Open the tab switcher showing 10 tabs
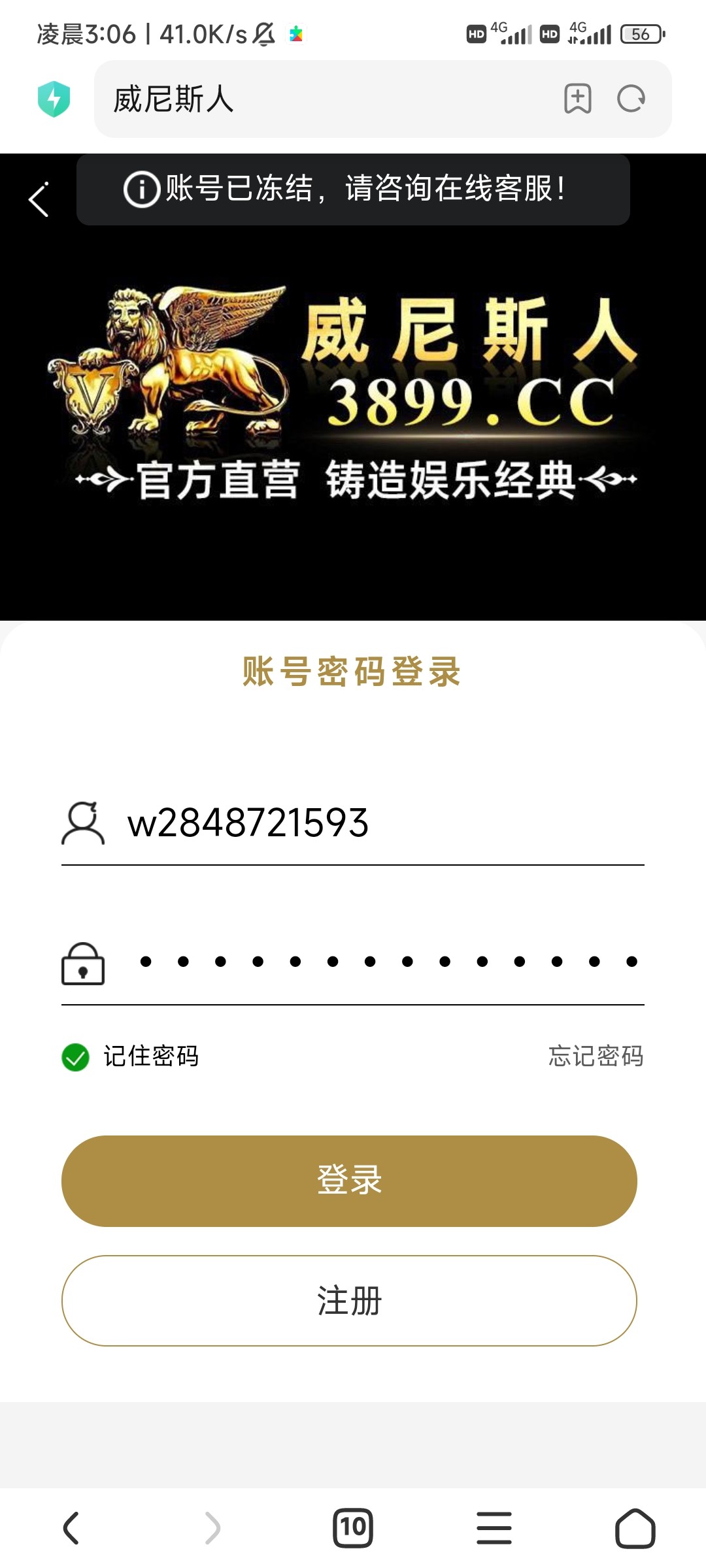 pyautogui.click(x=353, y=1528)
